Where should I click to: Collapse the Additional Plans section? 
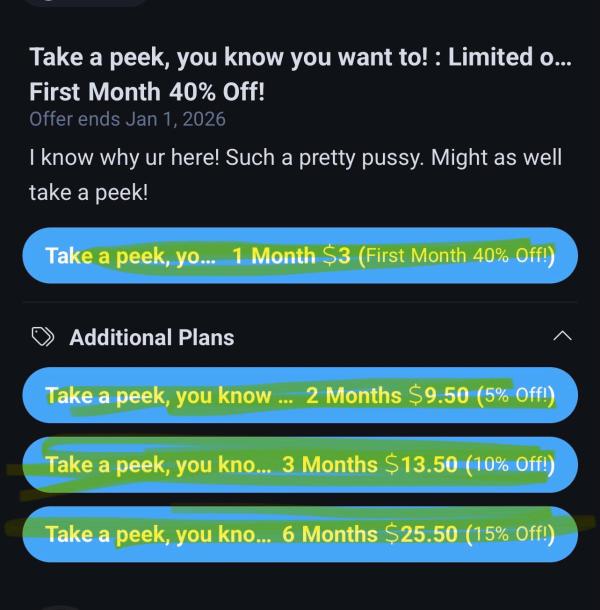pyautogui.click(x=562, y=336)
